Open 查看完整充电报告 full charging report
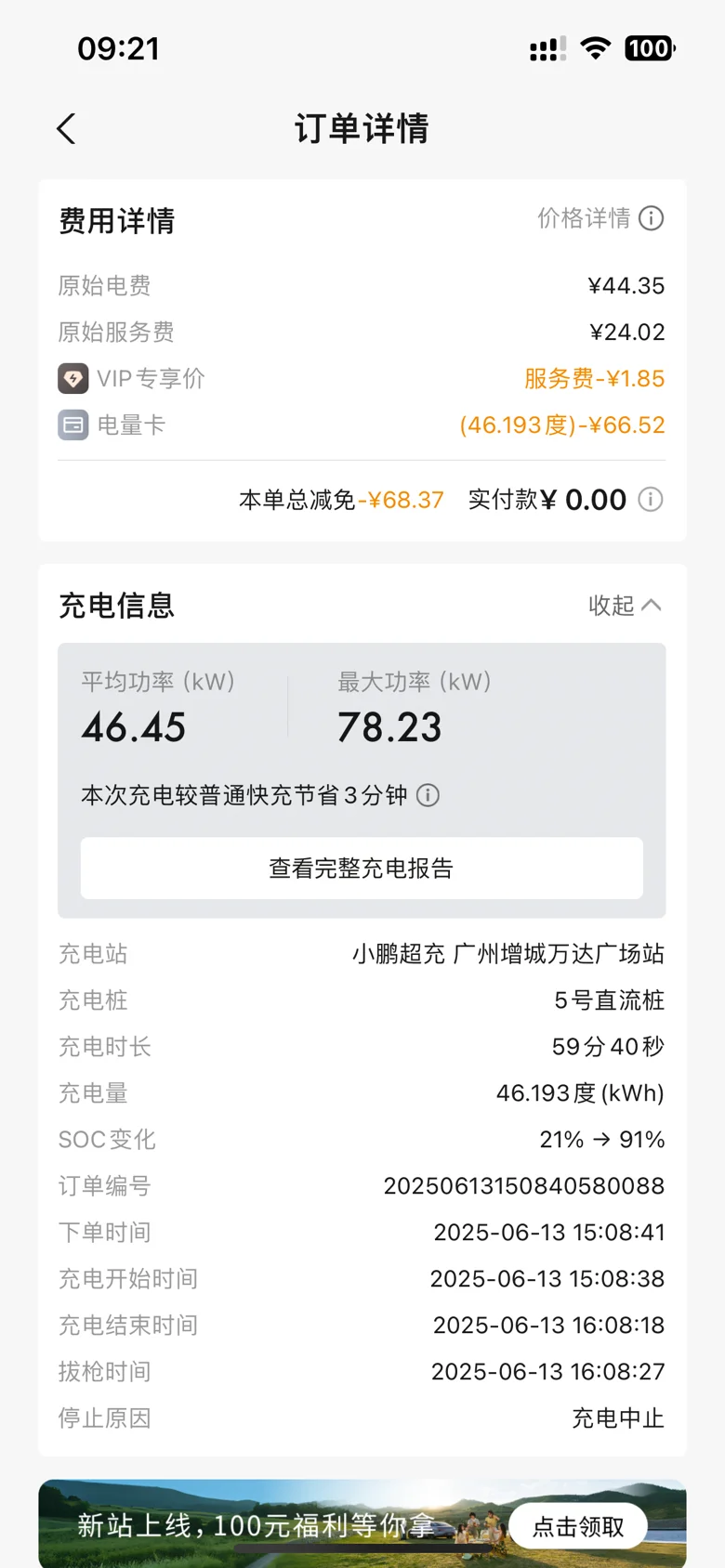The image size is (725, 1568). (x=362, y=869)
